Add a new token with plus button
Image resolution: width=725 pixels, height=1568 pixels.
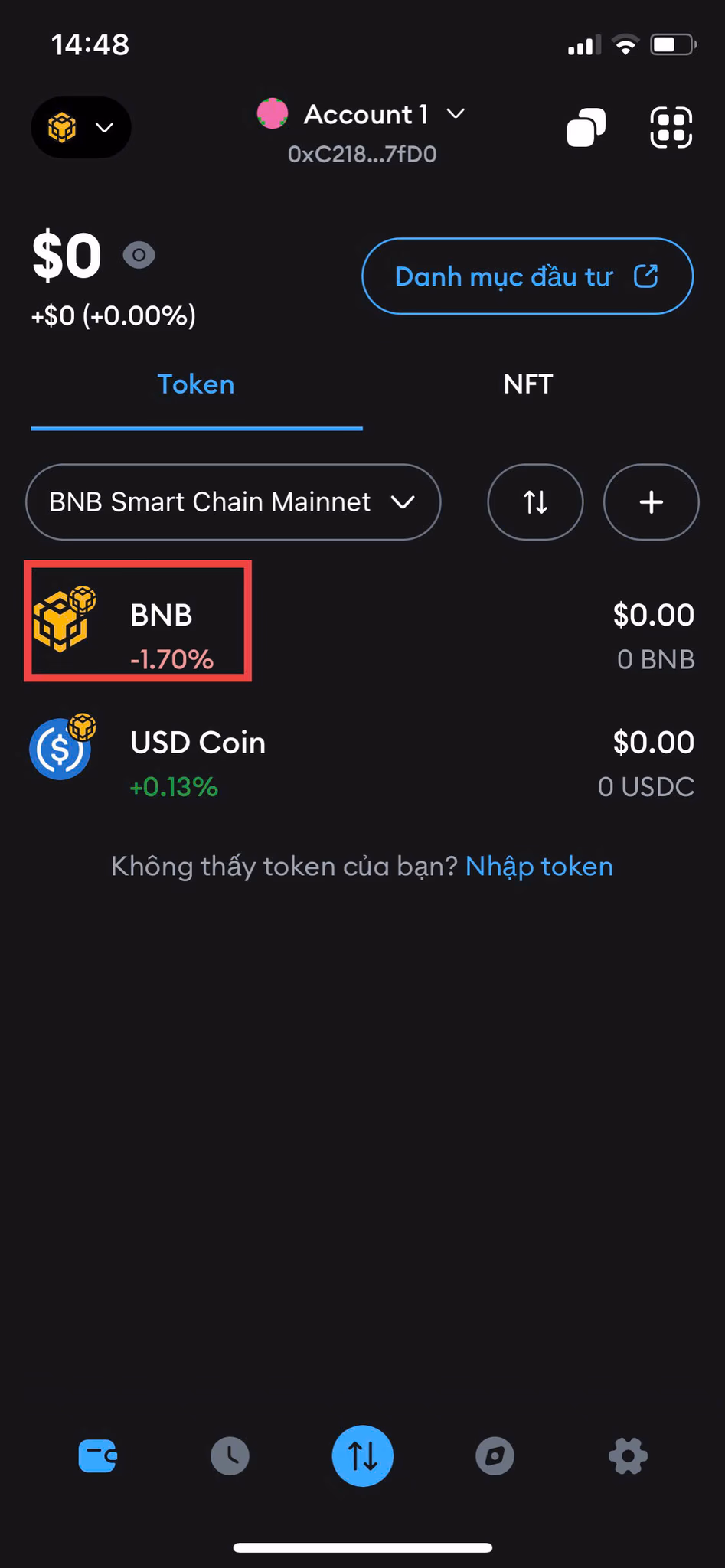pyautogui.click(x=651, y=502)
